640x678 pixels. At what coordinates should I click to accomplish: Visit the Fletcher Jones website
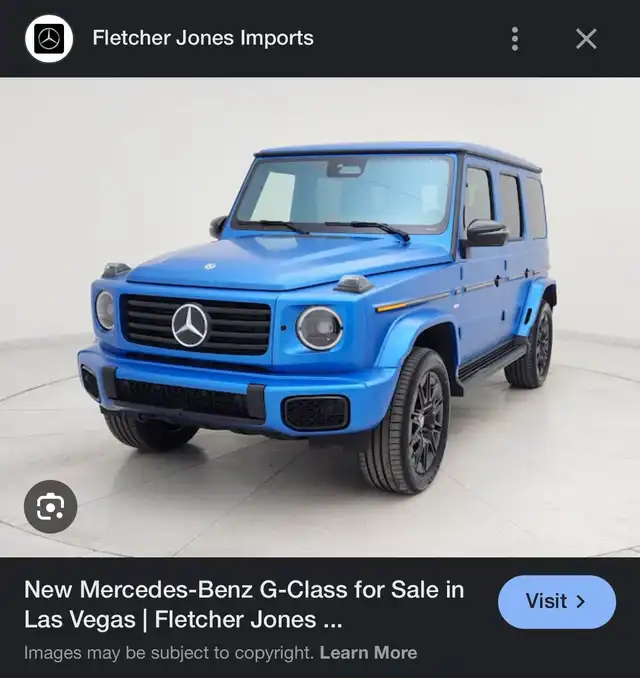click(556, 601)
